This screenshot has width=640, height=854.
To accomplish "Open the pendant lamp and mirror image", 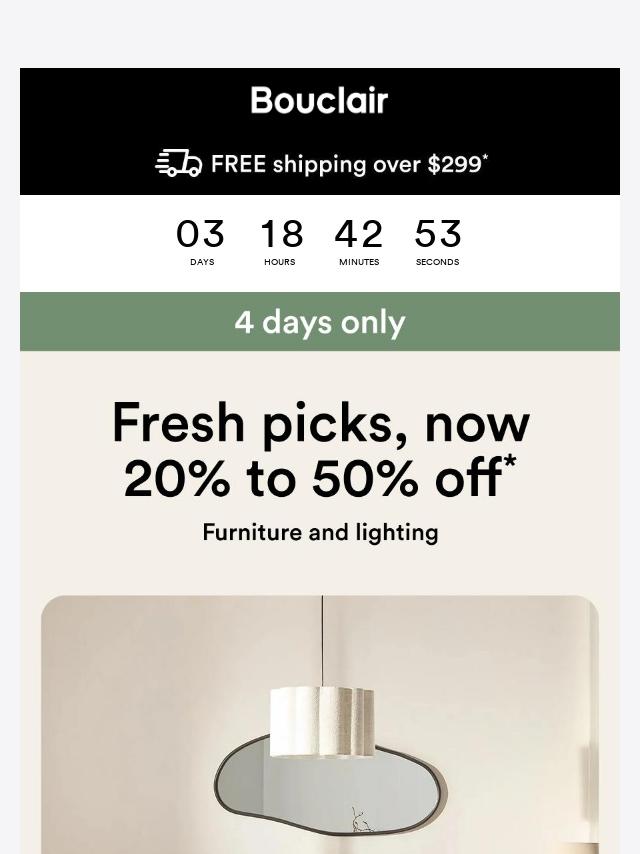I will click(x=319, y=725).
